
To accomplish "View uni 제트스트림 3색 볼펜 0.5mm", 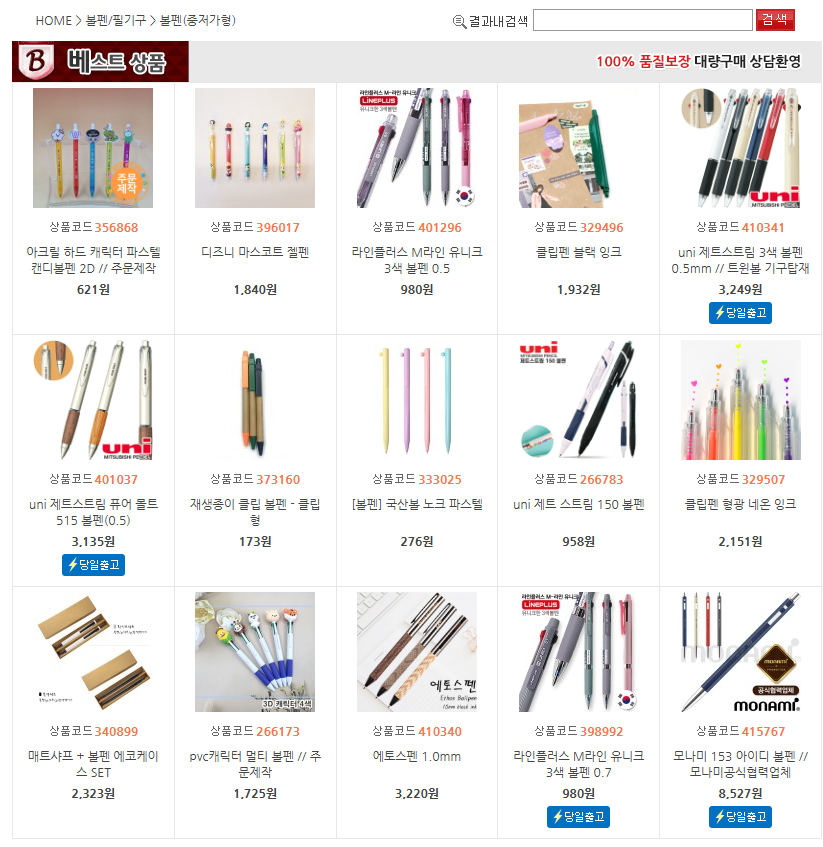I will tap(741, 260).
